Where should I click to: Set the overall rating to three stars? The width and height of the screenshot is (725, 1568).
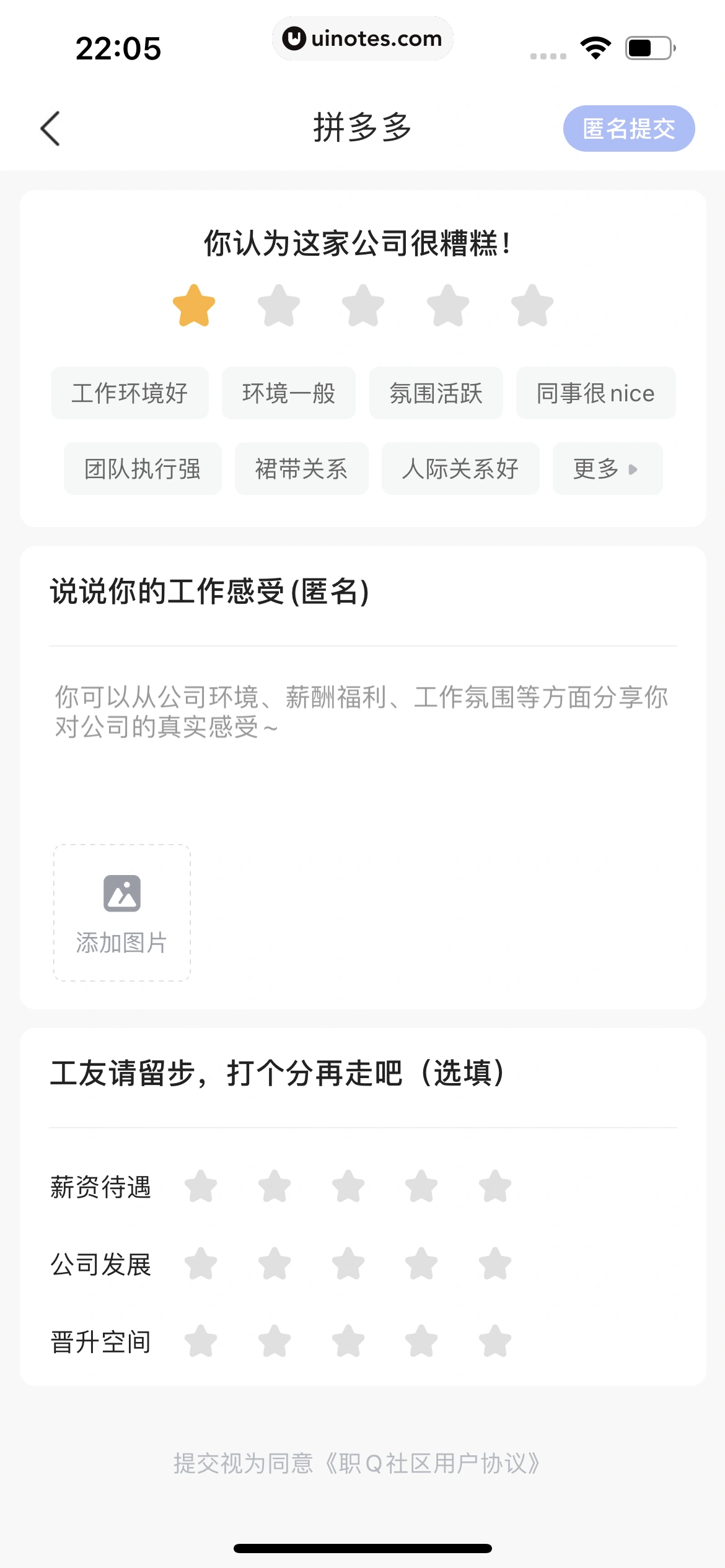[363, 305]
